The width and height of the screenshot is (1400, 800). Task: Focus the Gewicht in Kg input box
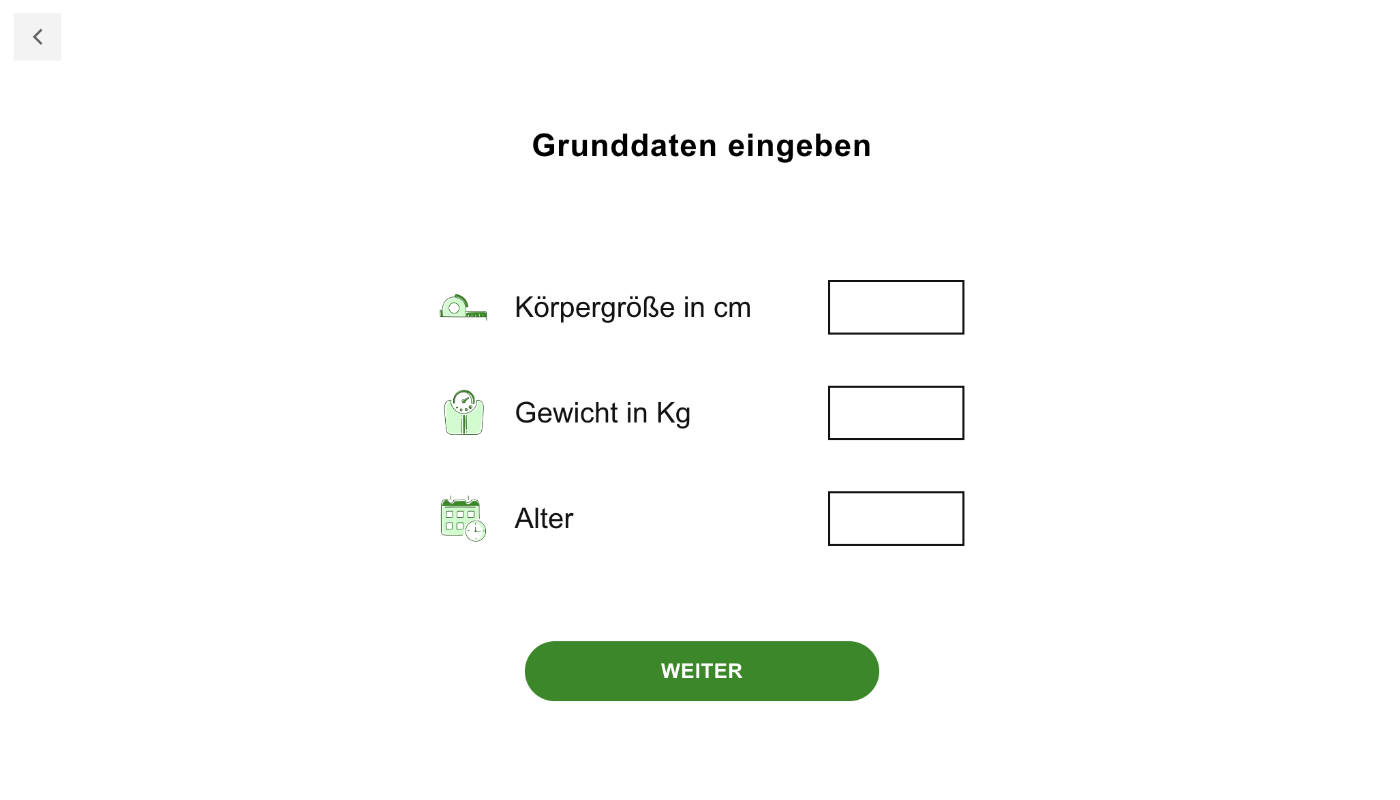click(x=895, y=413)
